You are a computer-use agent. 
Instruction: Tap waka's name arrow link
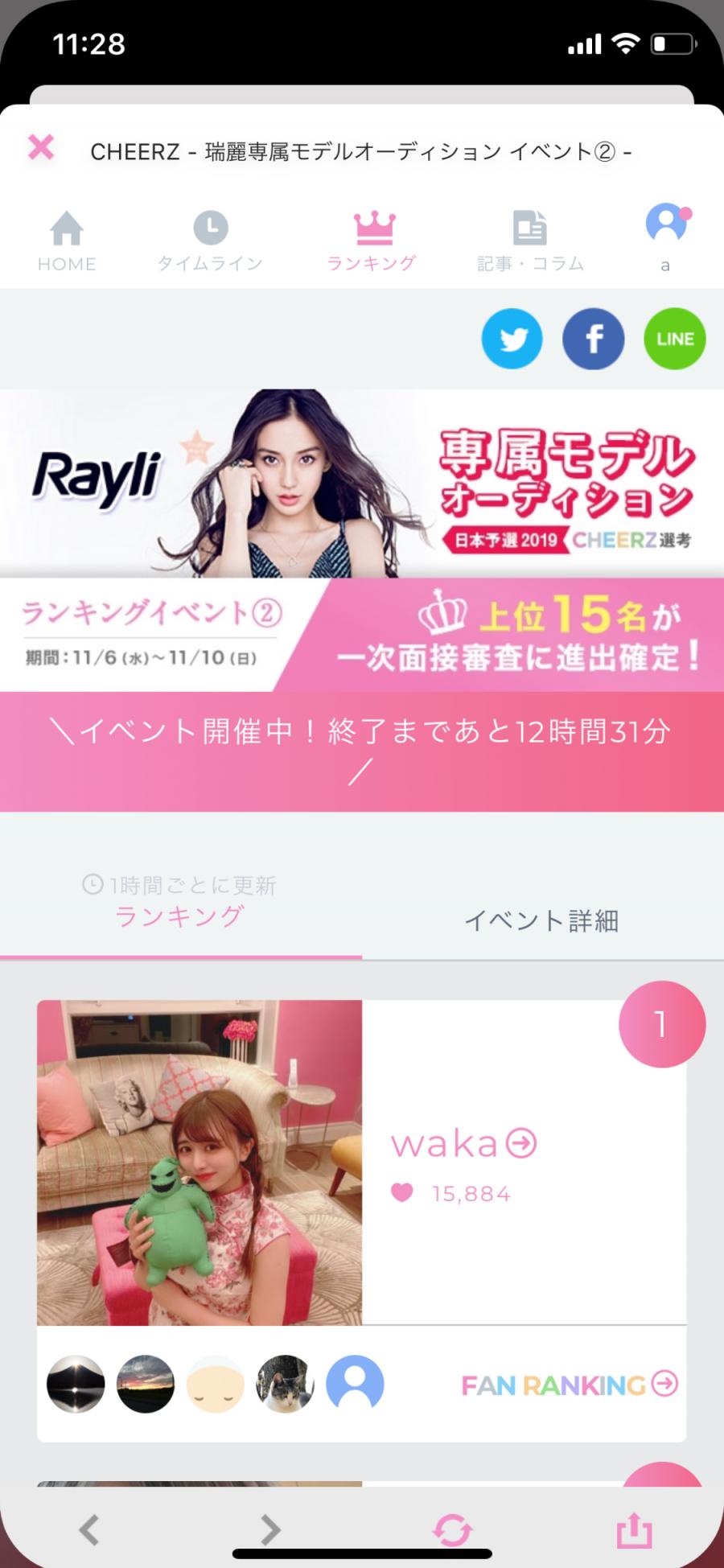click(463, 1143)
